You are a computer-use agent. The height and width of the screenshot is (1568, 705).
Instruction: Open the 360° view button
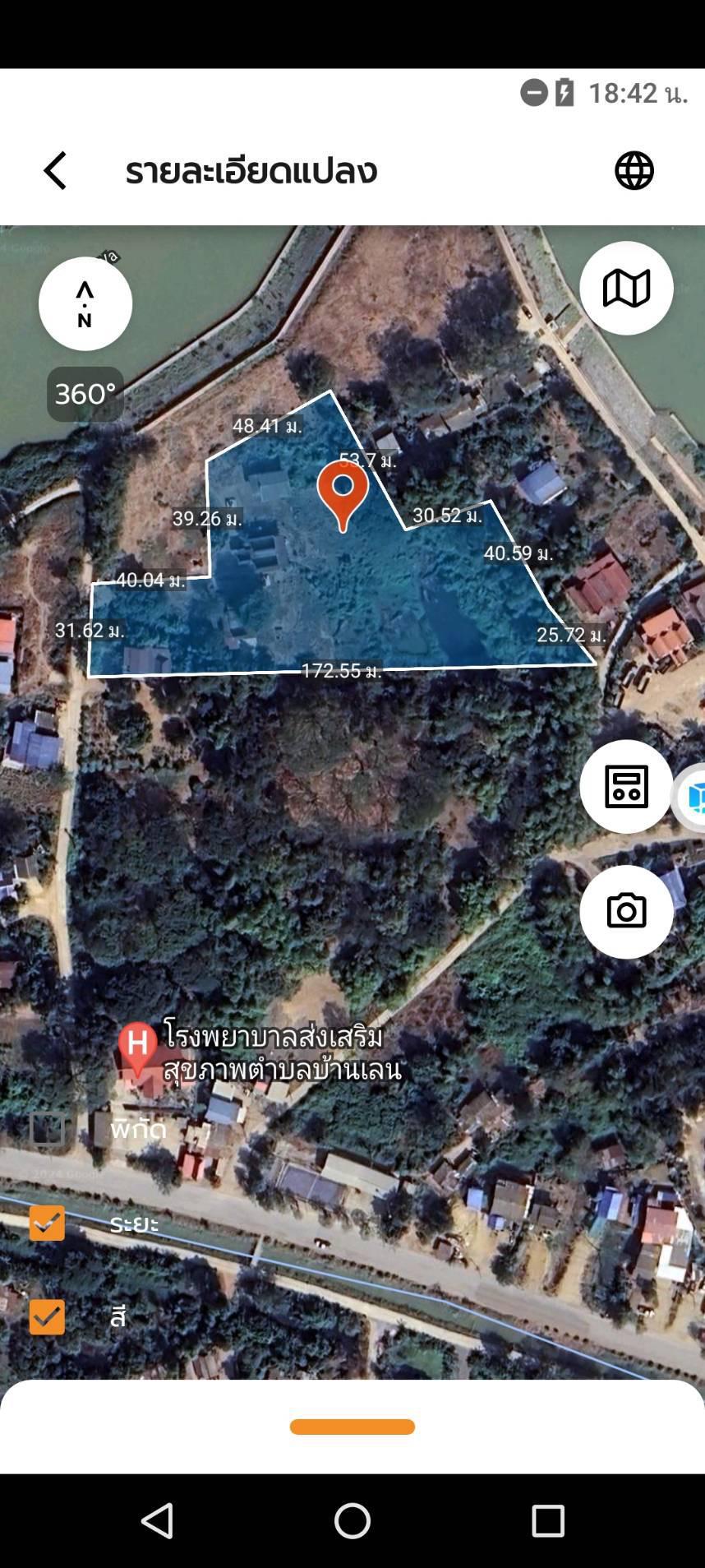coord(85,394)
